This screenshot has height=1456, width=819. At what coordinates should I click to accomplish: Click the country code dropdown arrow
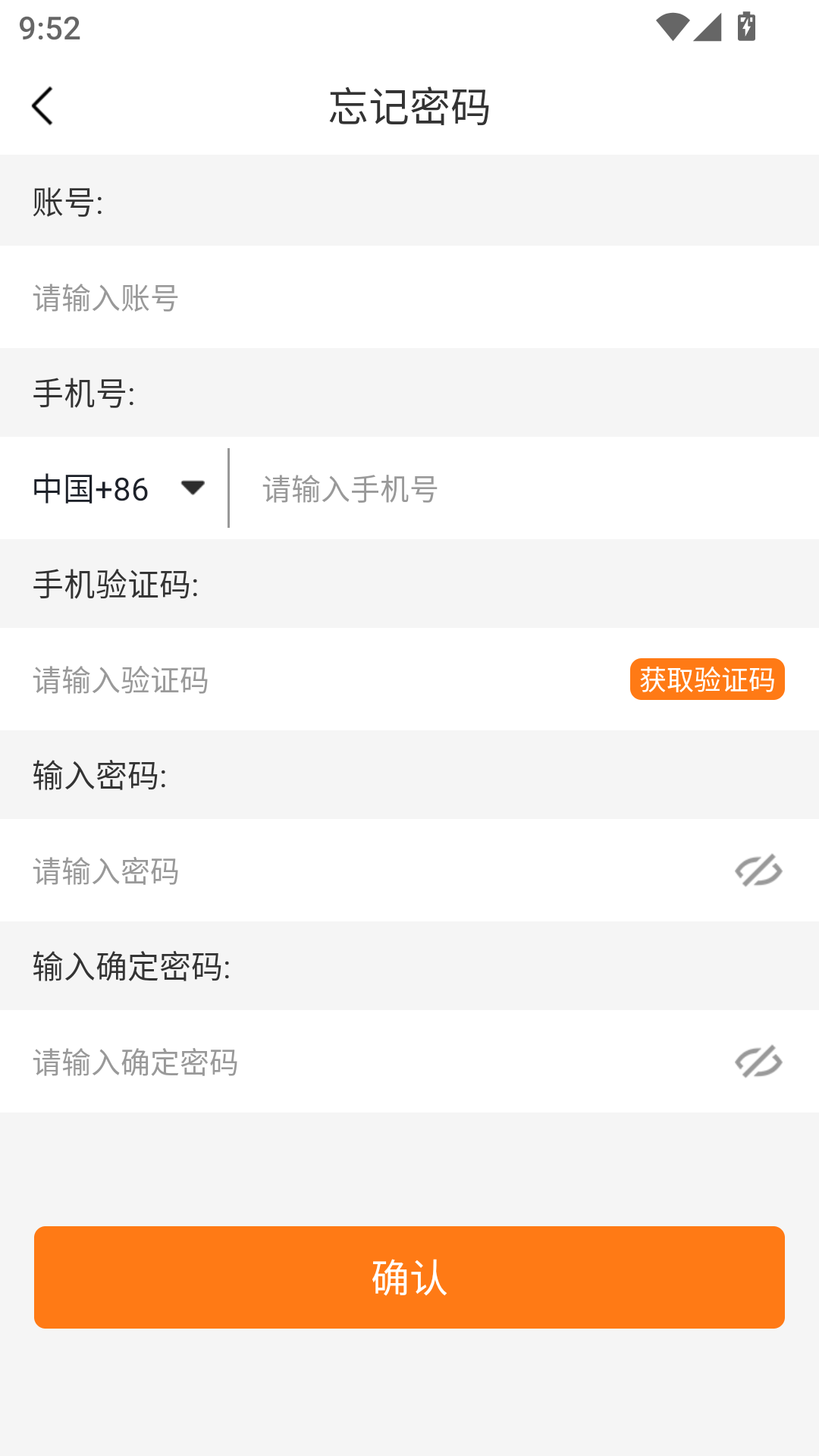(193, 488)
